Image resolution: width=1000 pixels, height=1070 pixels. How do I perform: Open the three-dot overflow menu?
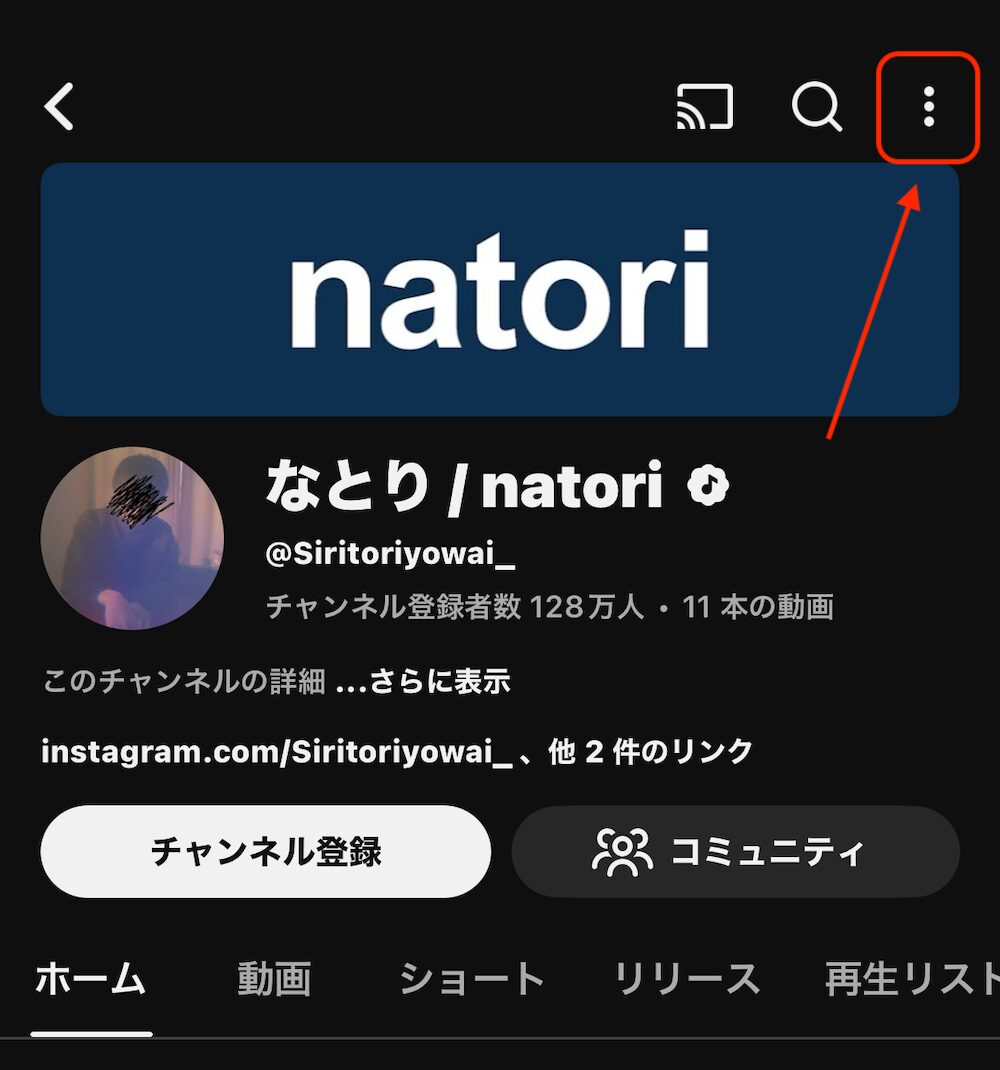pyautogui.click(x=928, y=106)
